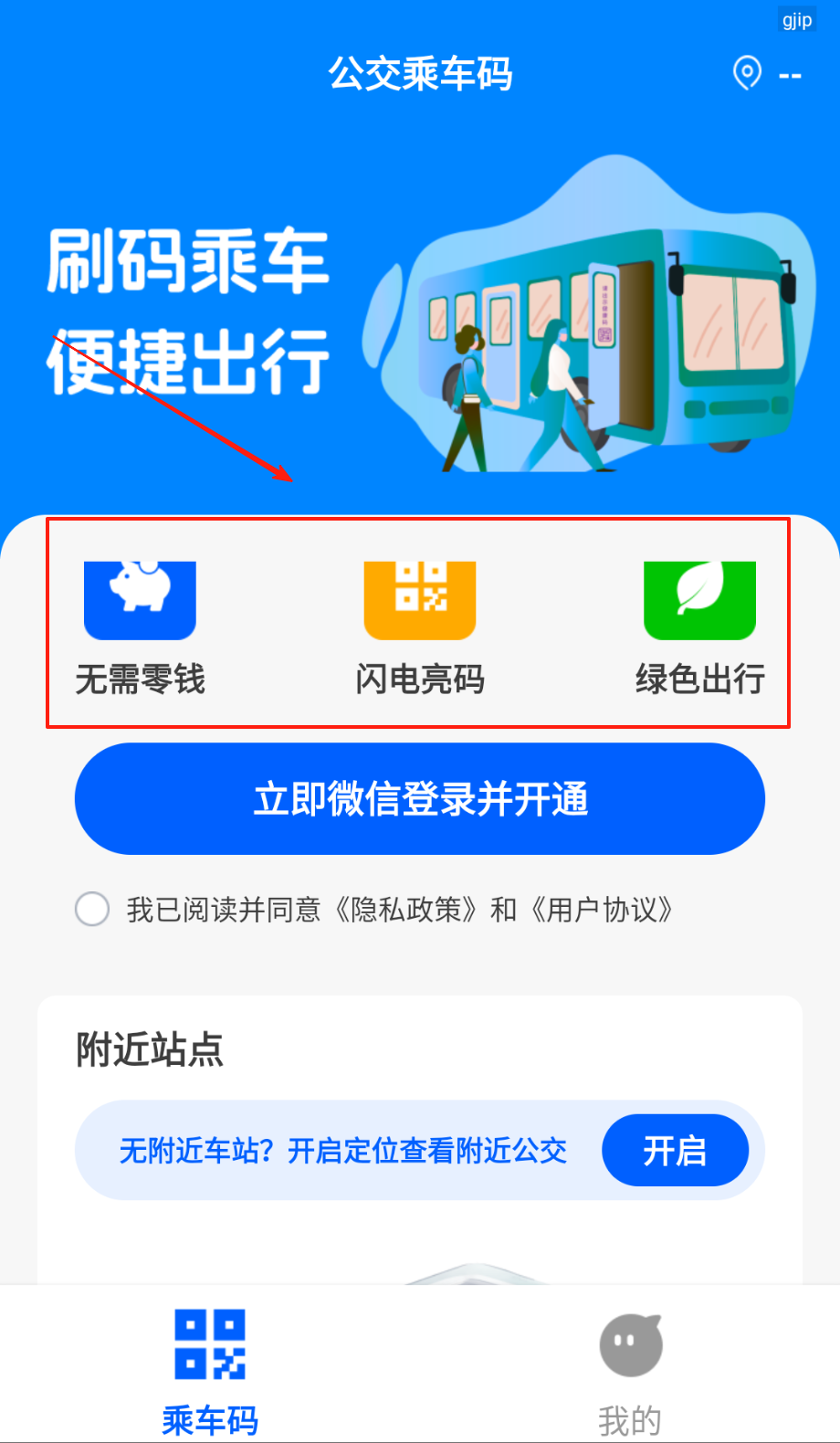This screenshot has width=840, height=1443.
Task: Open the 《用户协议》 link
Action: click(601, 910)
